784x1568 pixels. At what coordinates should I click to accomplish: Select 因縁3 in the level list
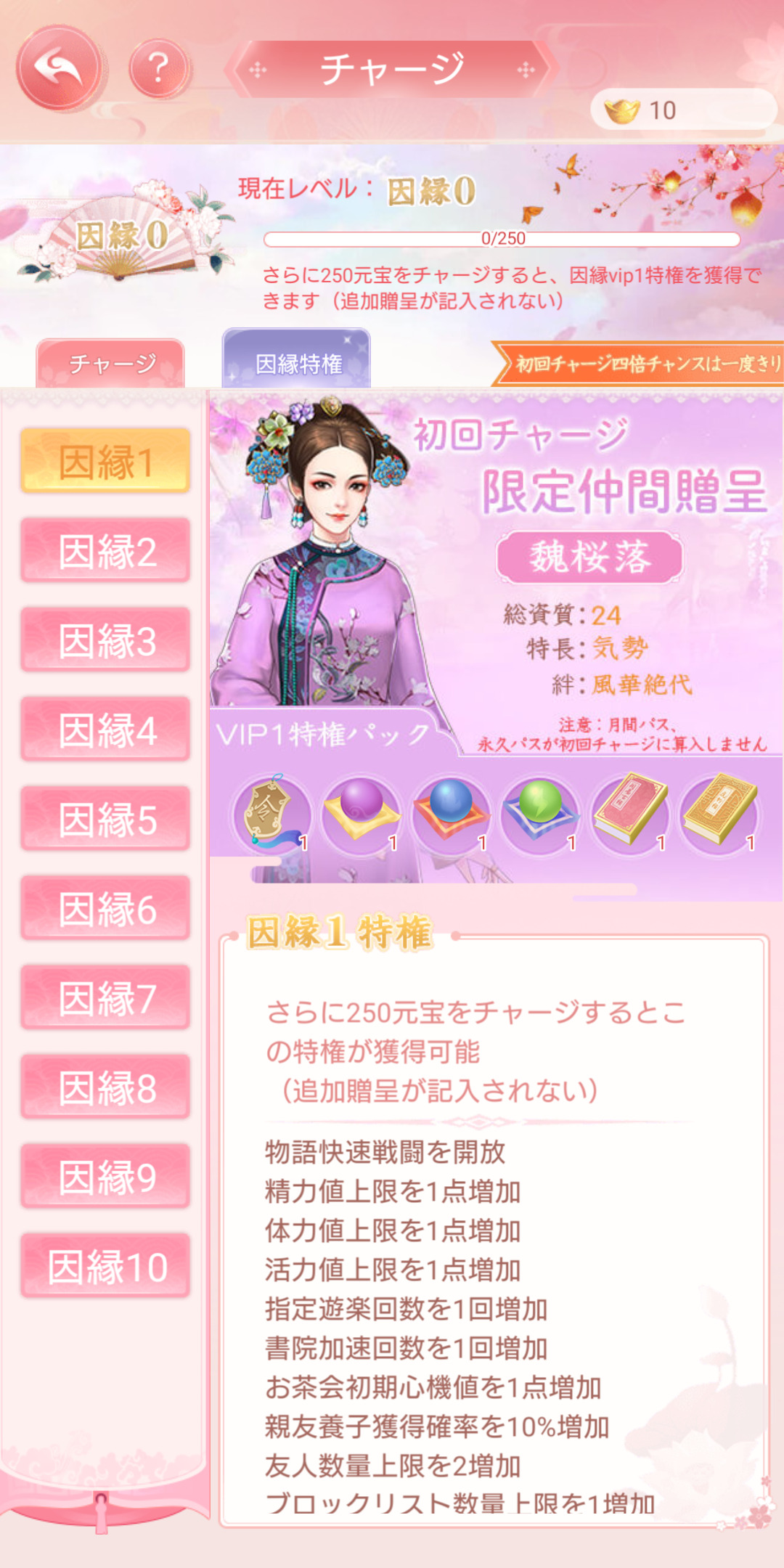(106, 640)
